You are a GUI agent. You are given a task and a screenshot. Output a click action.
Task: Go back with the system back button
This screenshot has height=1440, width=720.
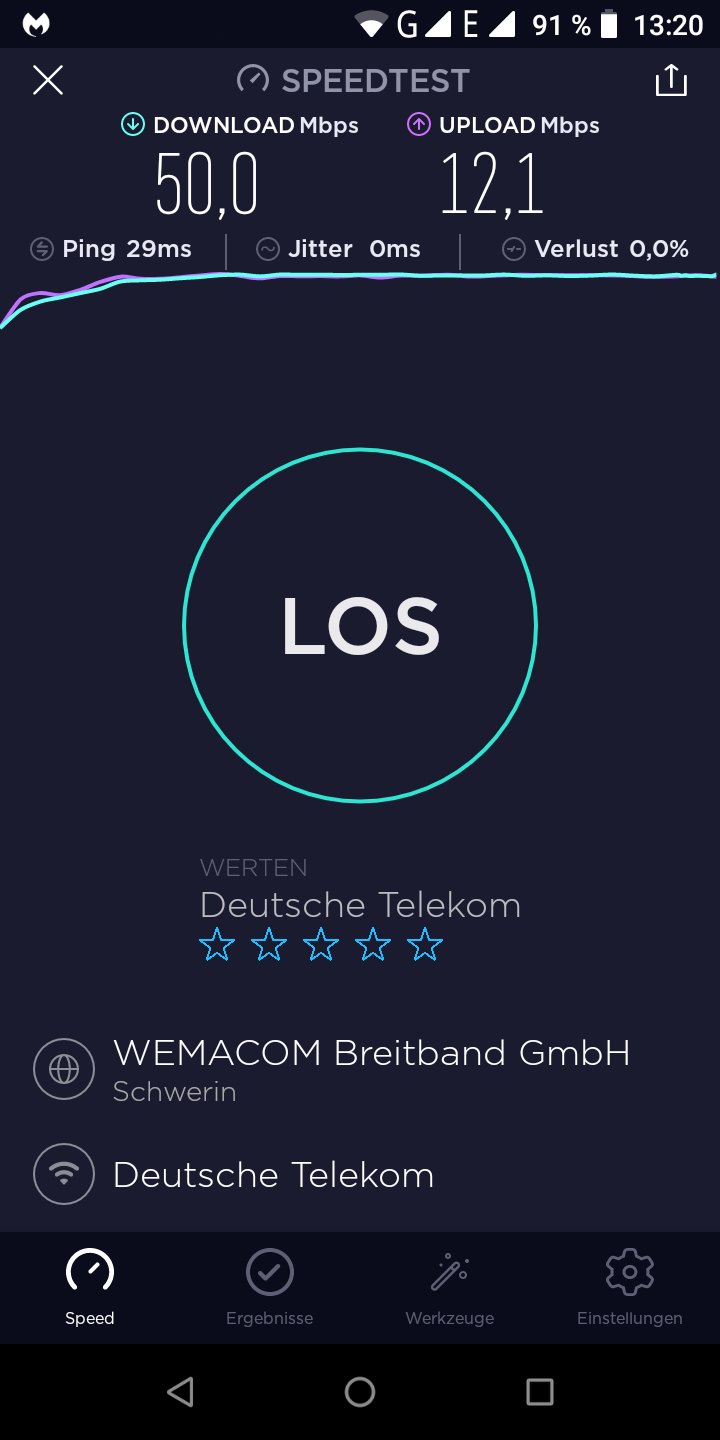pyautogui.click(x=180, y=1392)
